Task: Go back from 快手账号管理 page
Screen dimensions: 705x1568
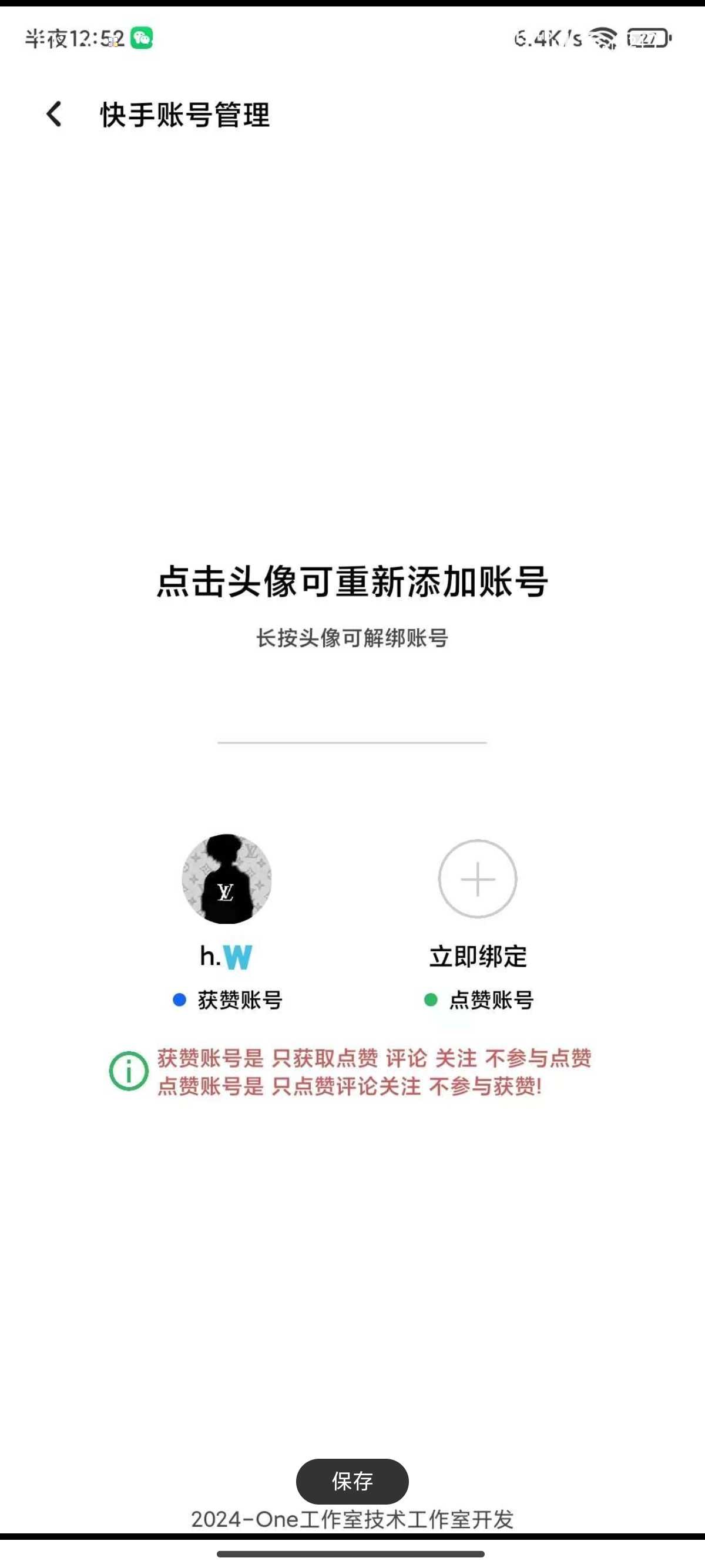Action: [x=54, y=114]
